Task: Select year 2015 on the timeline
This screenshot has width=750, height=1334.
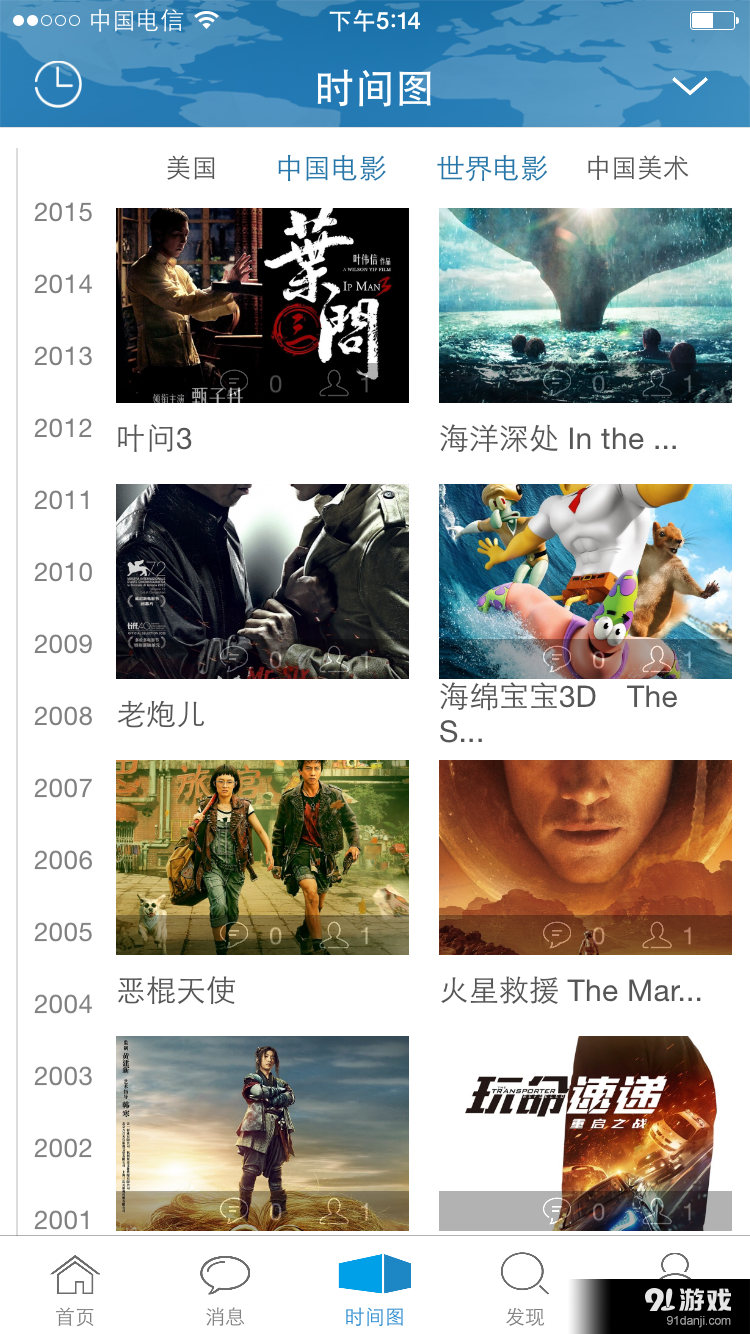Action: pos(63,212)
